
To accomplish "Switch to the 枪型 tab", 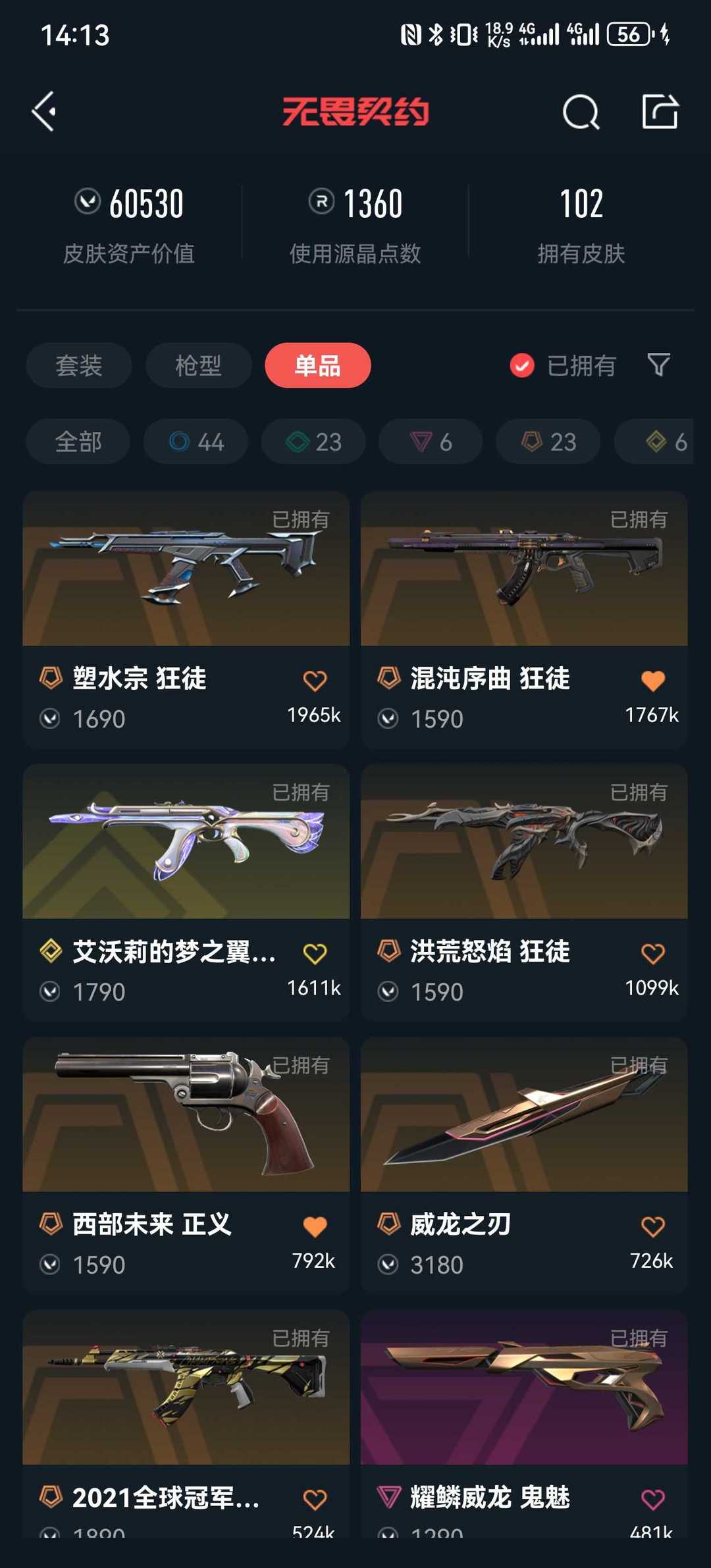I will coord(198,365).
